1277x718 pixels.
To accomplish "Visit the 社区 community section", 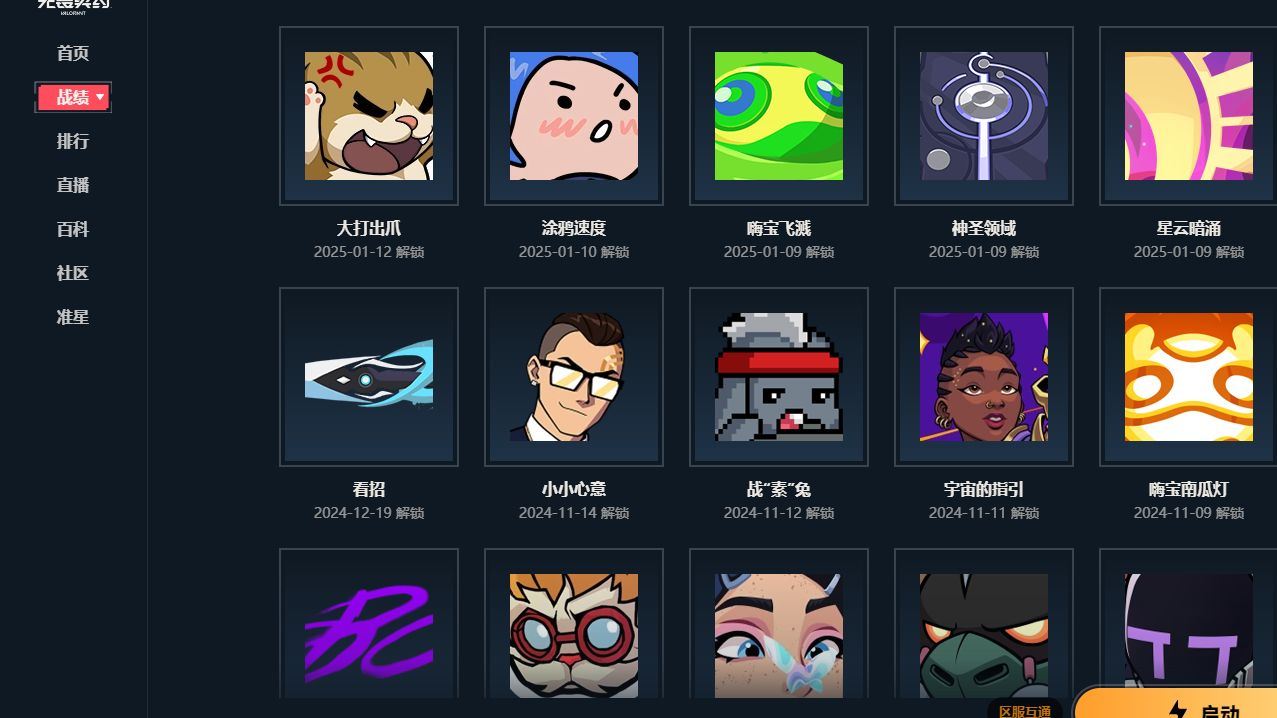I will pyautogui.click(x=73, y=273).
